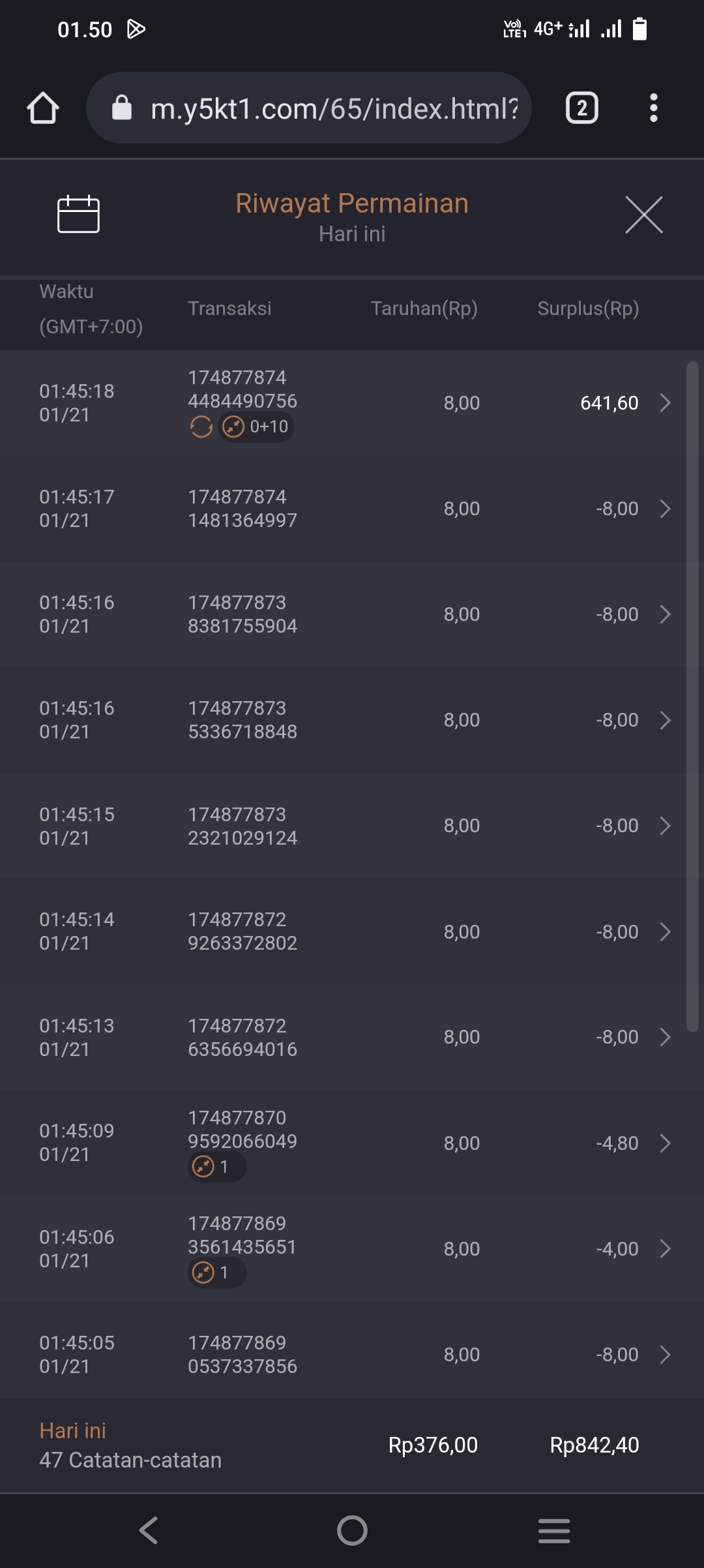Open the browser overflow menu
The image size is (704, 1568).
click(x=653, y=108)
